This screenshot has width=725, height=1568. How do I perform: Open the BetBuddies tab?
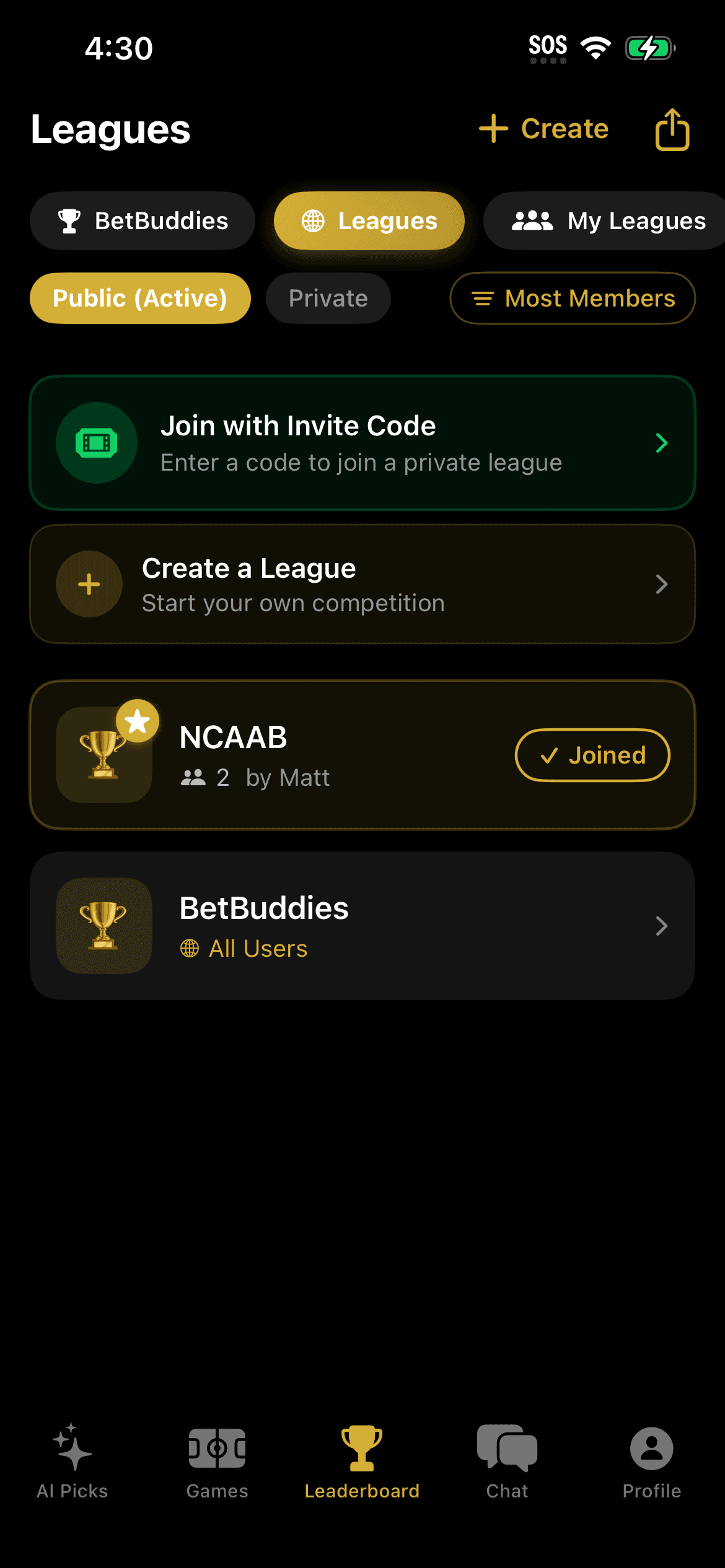(x=142, y=220)
